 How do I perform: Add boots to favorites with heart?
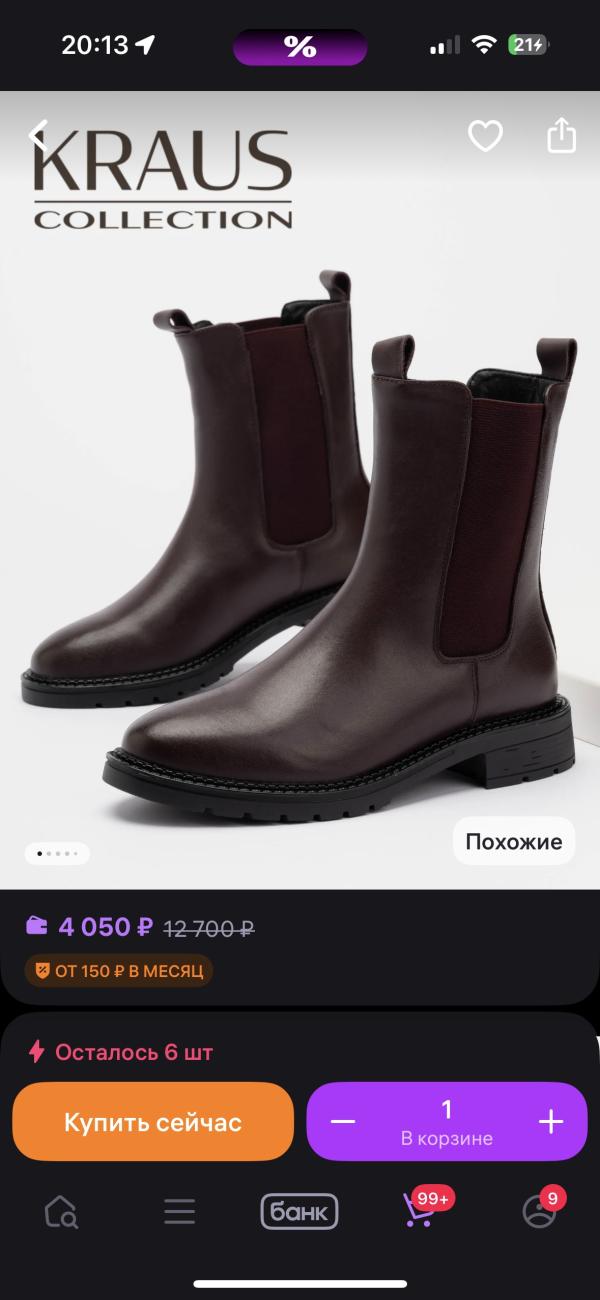[486, 136]
